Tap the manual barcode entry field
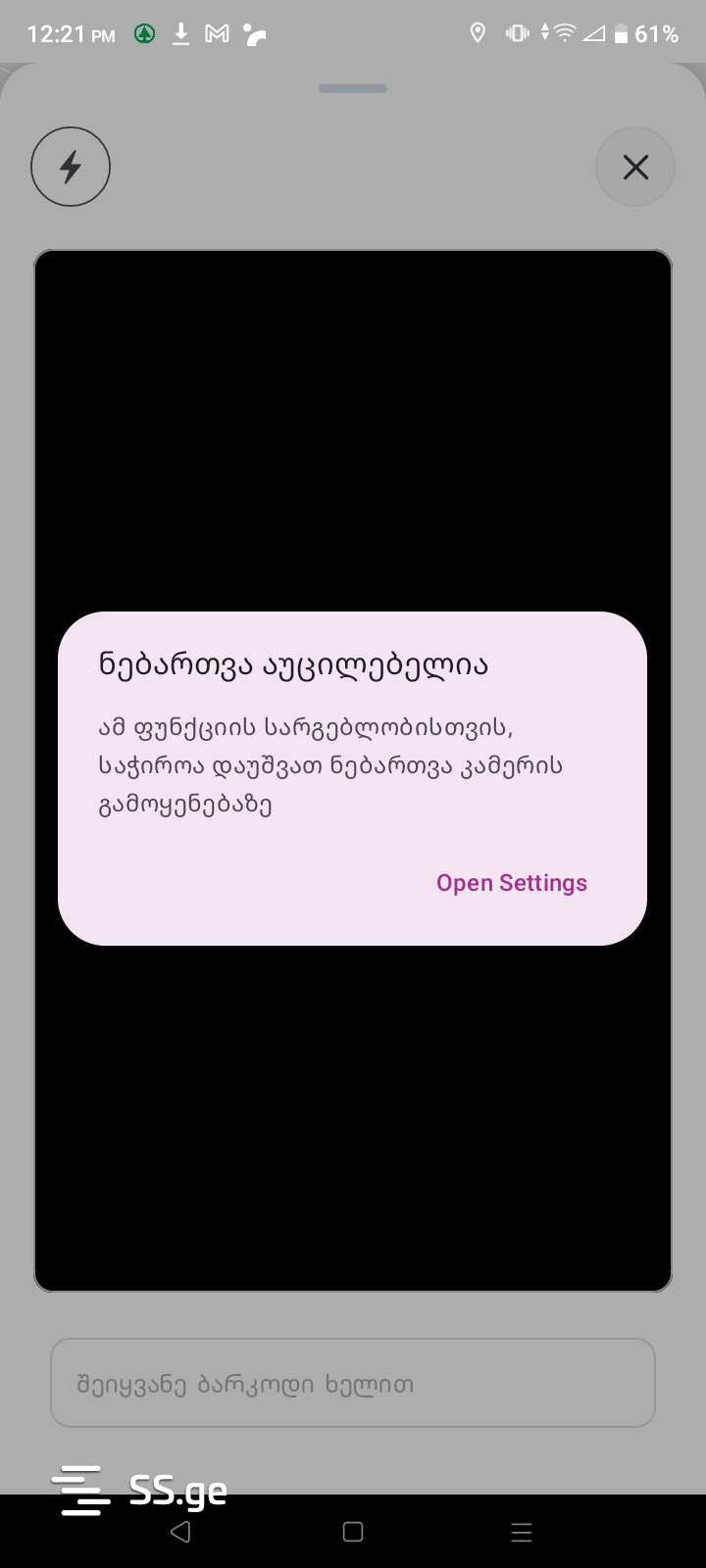 coord(353,1383)
